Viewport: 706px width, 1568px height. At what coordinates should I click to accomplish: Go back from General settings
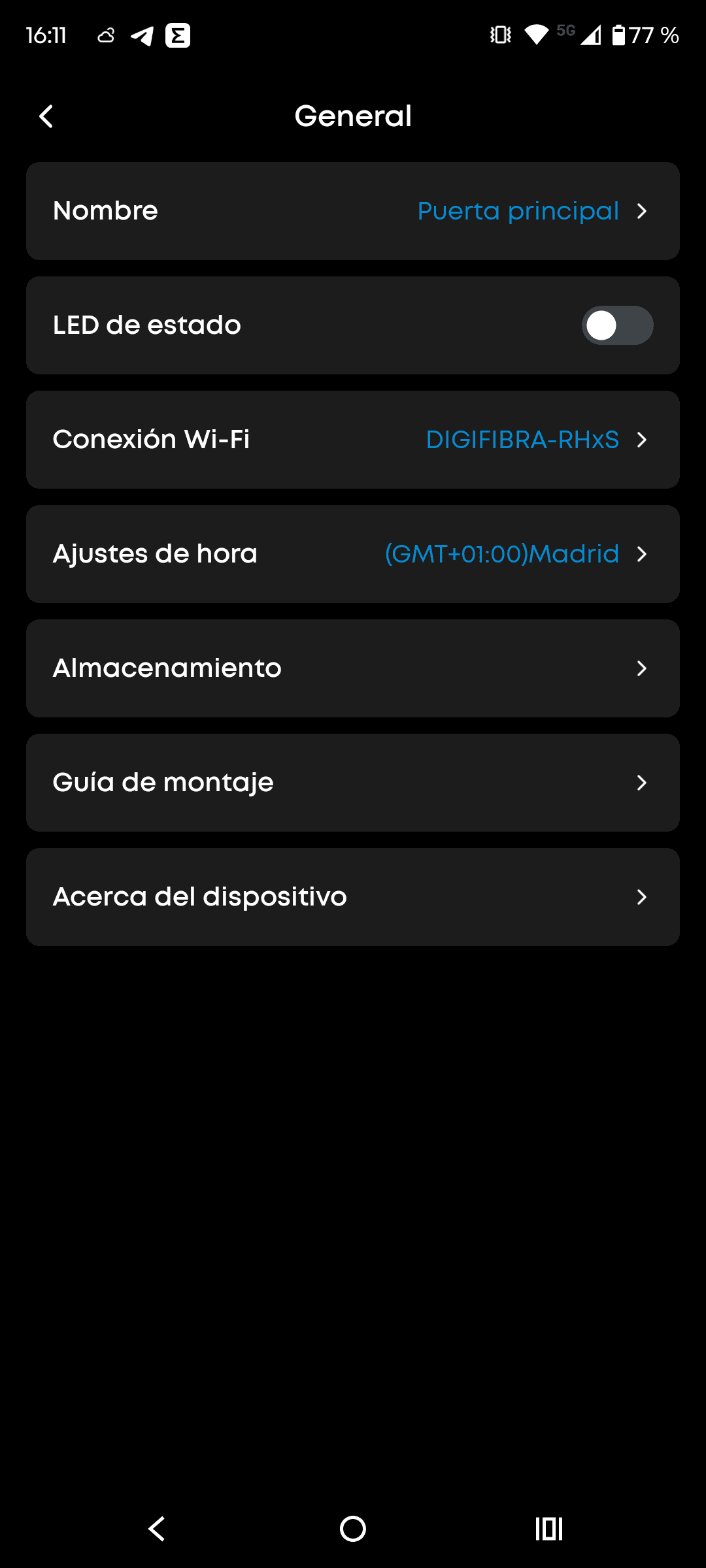[x=46, y=117]
